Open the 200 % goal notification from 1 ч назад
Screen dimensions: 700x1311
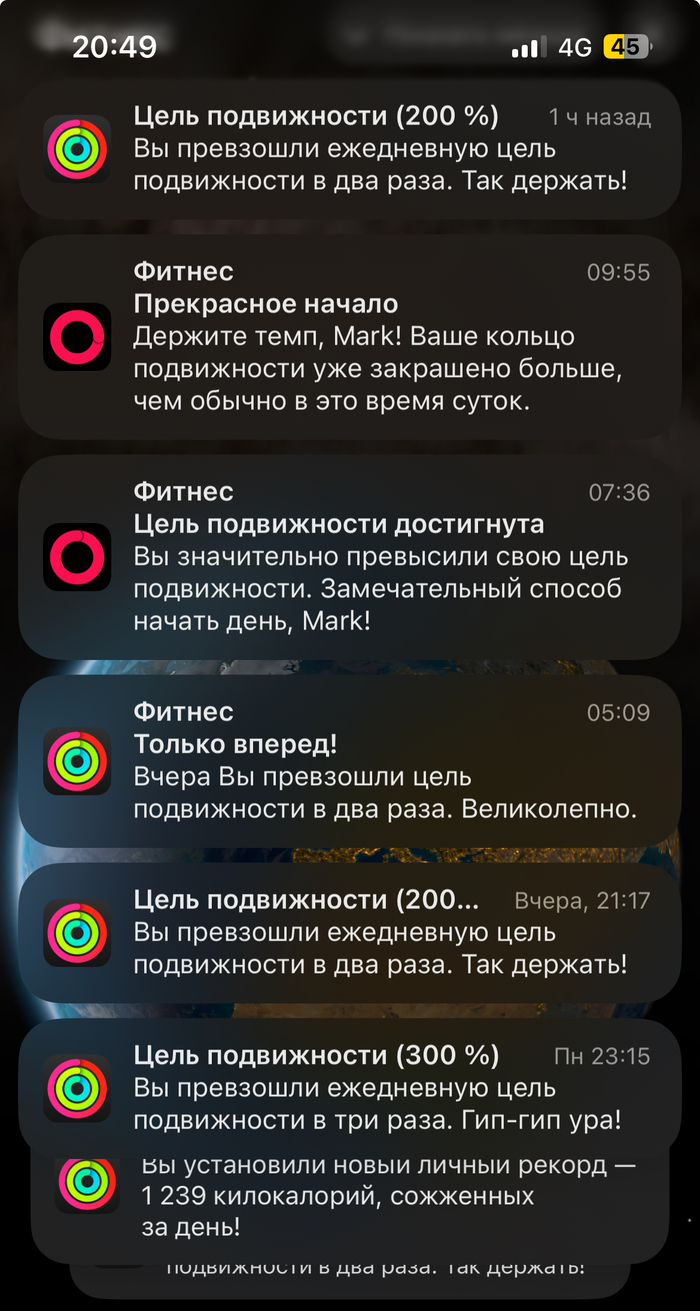click(x=350, y=149)
